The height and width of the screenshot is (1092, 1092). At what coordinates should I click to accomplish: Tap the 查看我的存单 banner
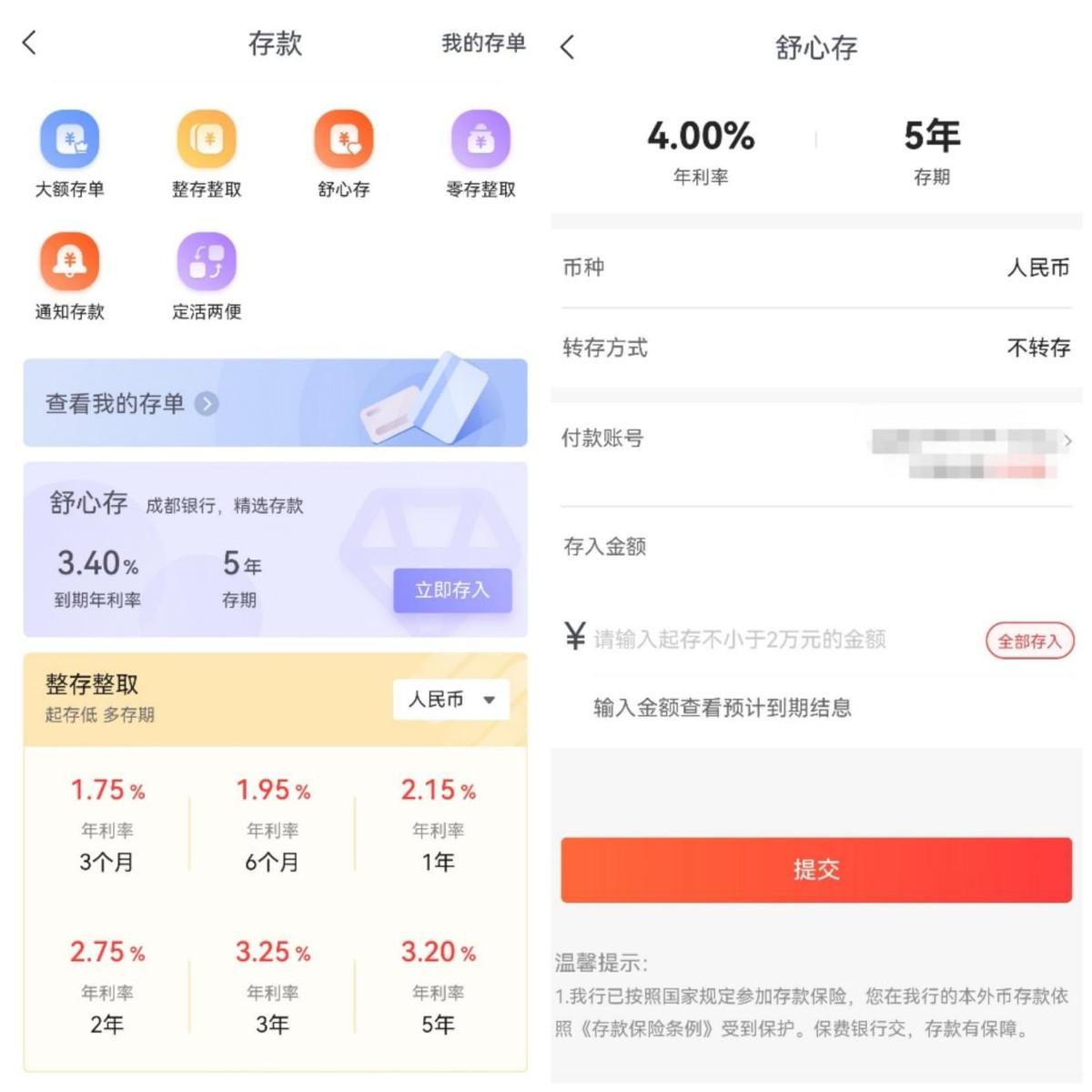[x=275, y=402]
